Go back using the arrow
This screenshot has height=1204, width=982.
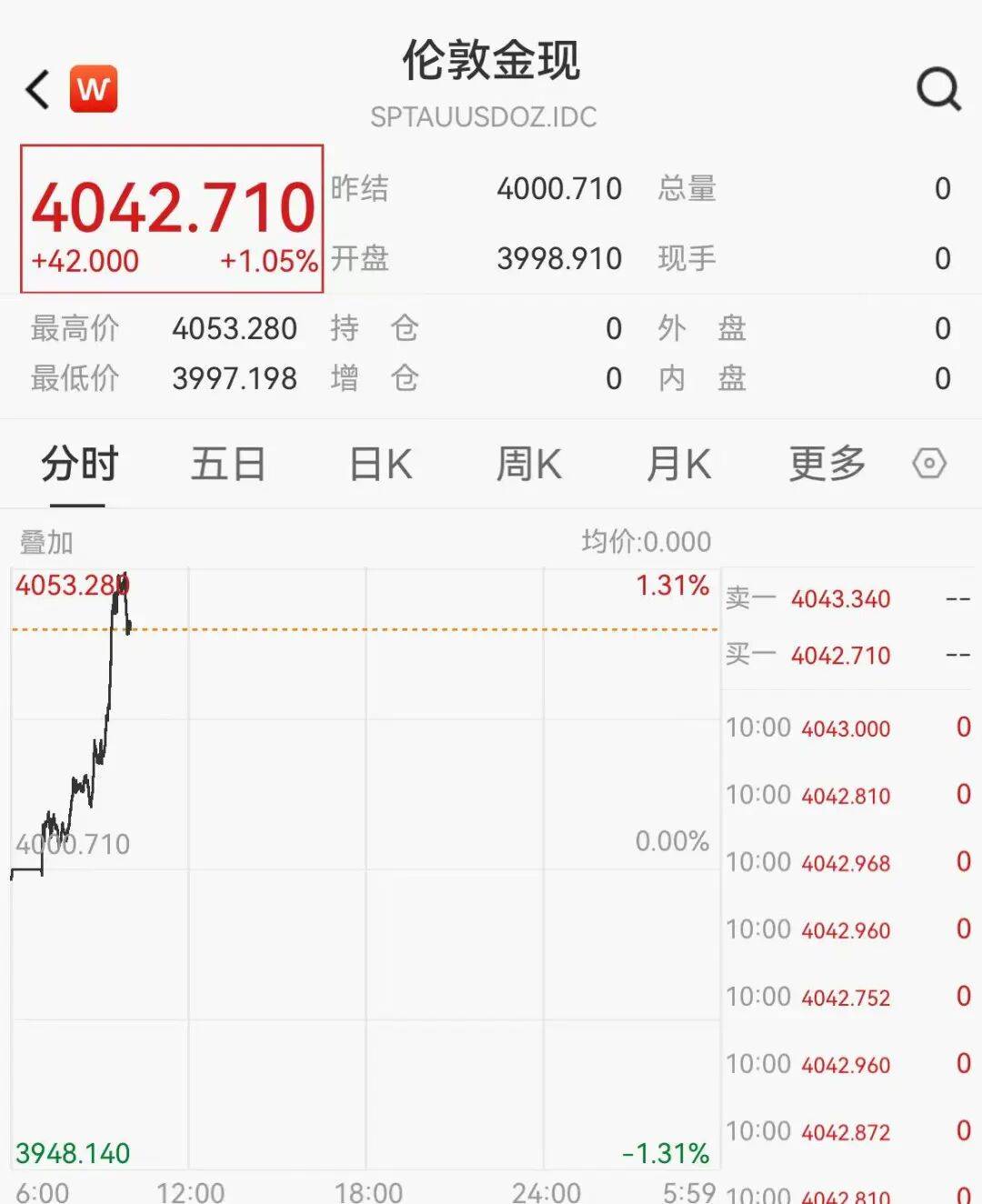click(x=38, y=90)
